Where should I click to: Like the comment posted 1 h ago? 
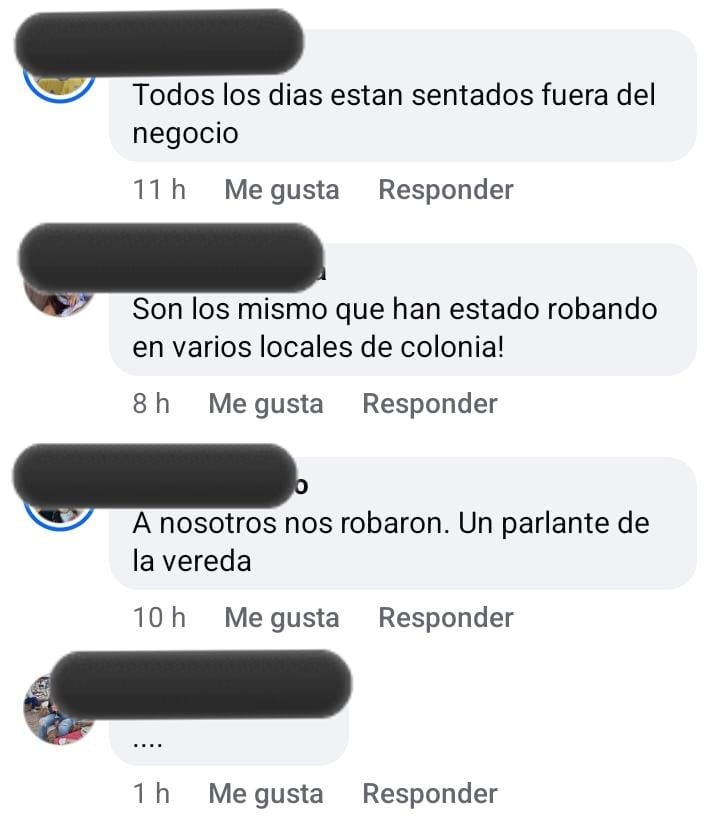[x=265, y=794]
